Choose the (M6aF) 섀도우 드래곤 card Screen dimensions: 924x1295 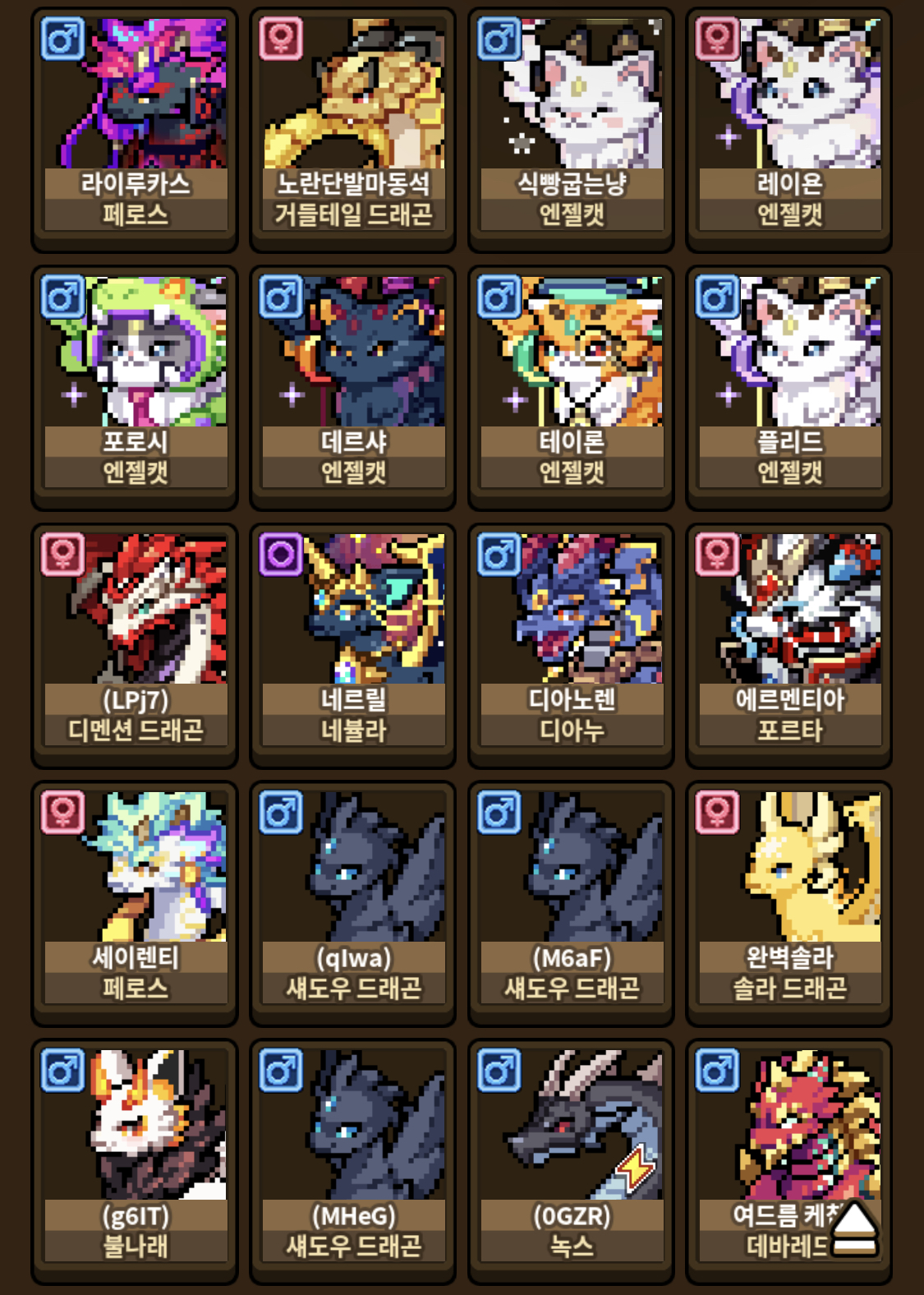pyautogui.click(x=572, y=902)
